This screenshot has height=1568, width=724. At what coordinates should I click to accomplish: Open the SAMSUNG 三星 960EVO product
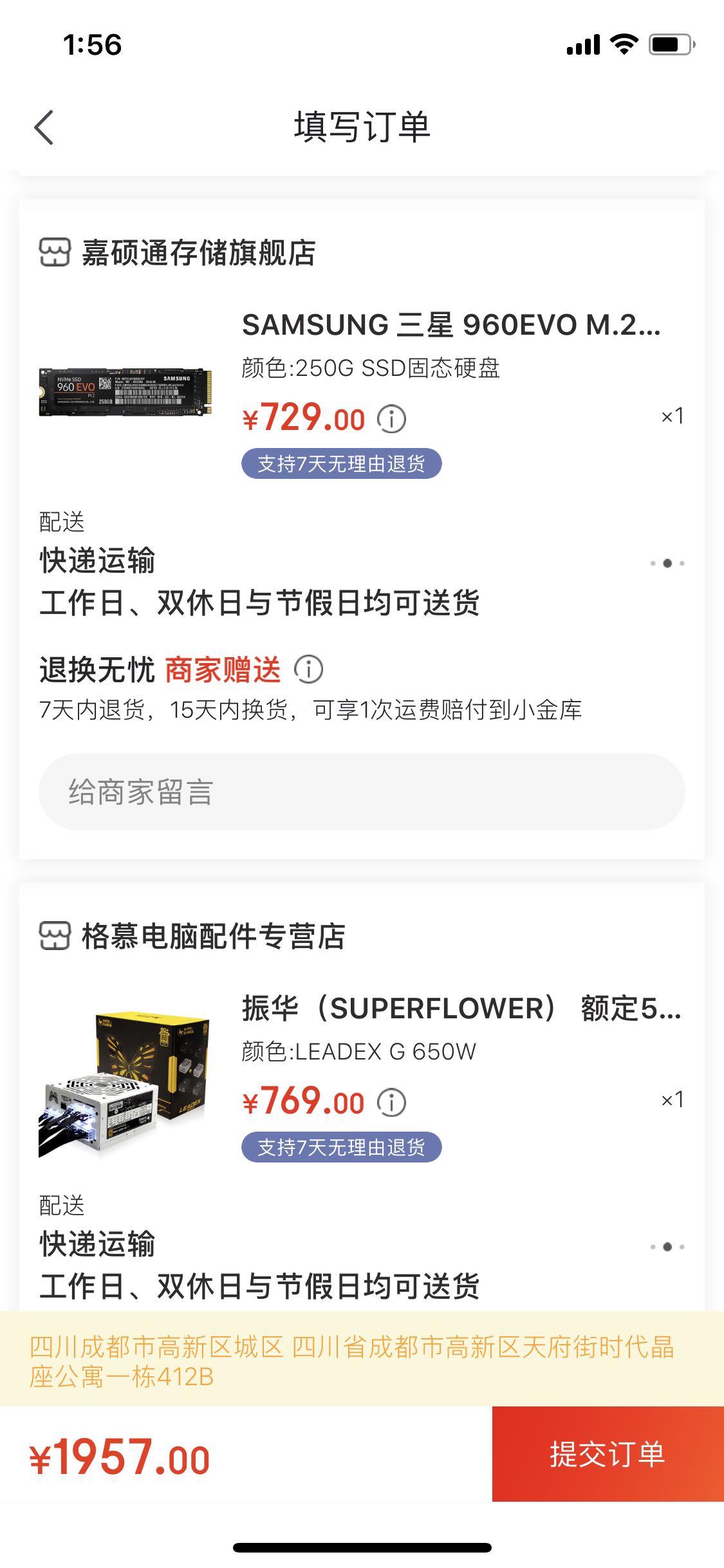[451, 325]
